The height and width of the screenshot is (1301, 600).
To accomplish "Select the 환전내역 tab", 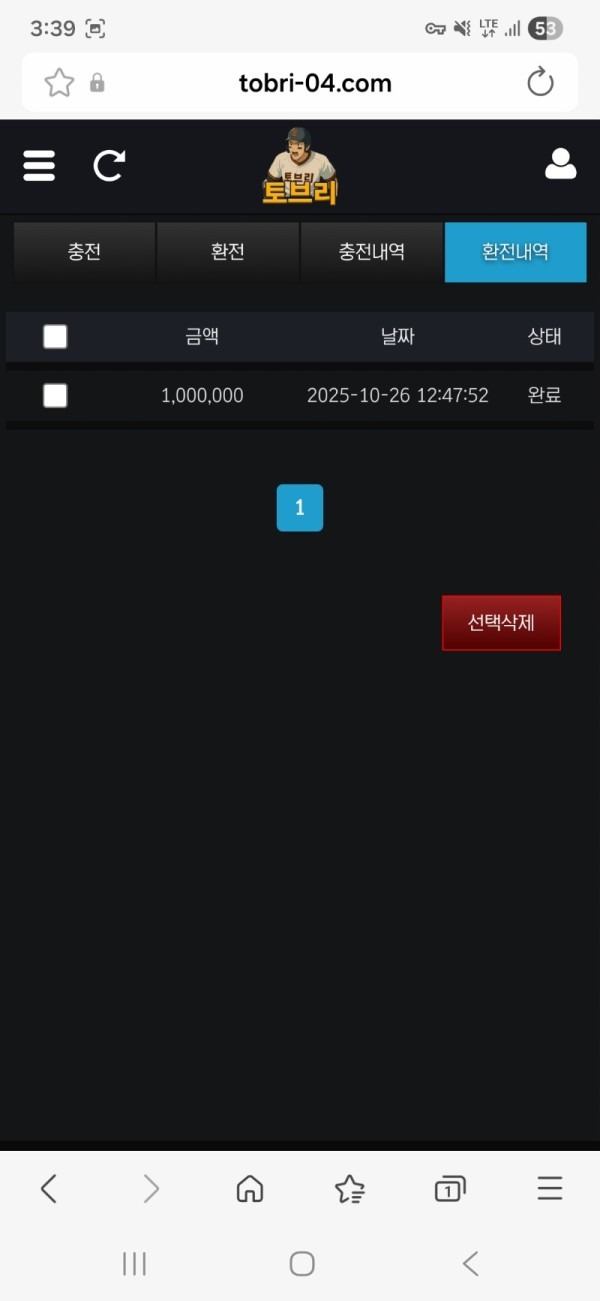I will [x=515, y=252].
